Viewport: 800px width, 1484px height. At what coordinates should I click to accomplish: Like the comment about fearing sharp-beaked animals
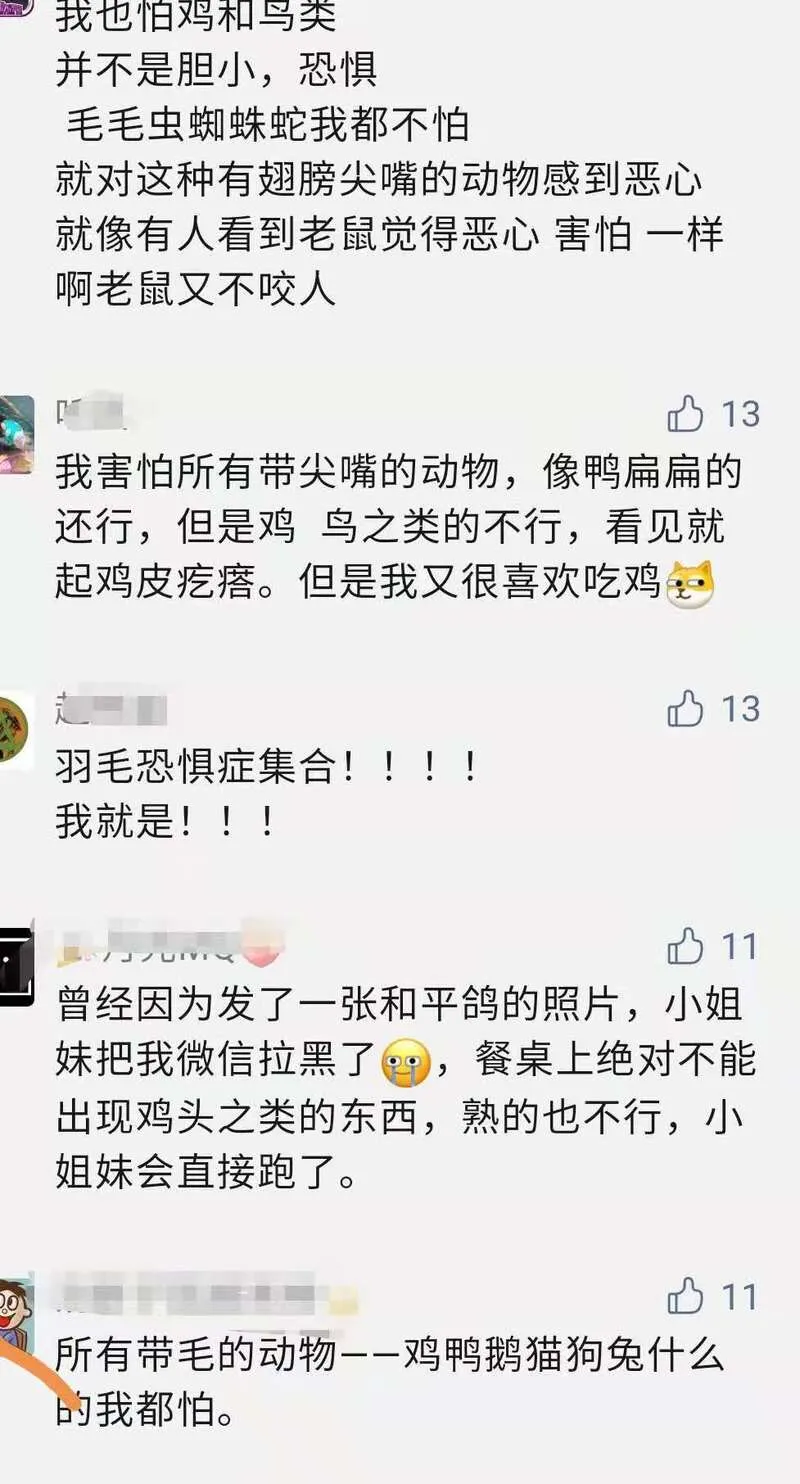(x=686, y=413)
